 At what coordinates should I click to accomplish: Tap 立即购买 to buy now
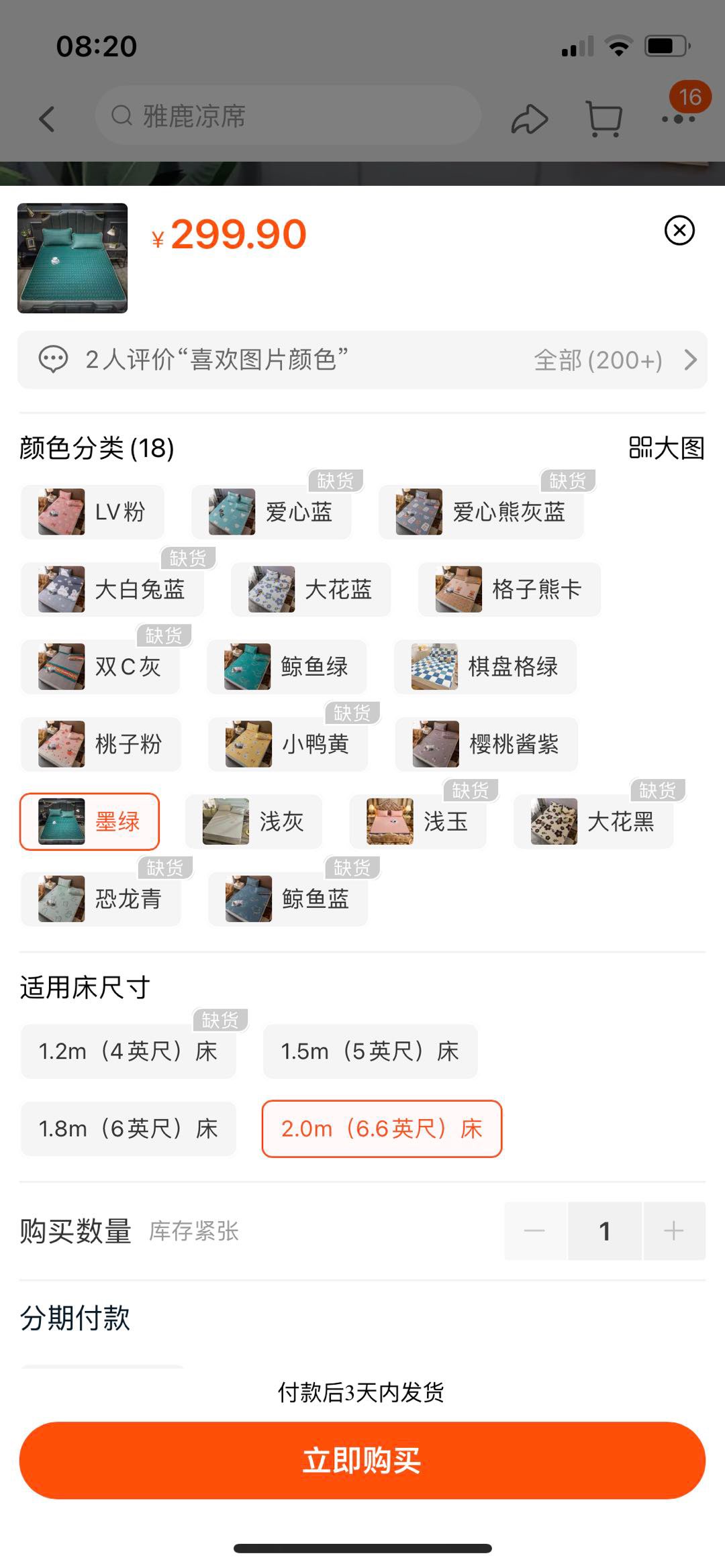pyautogui.click(x=362, y=1460)
